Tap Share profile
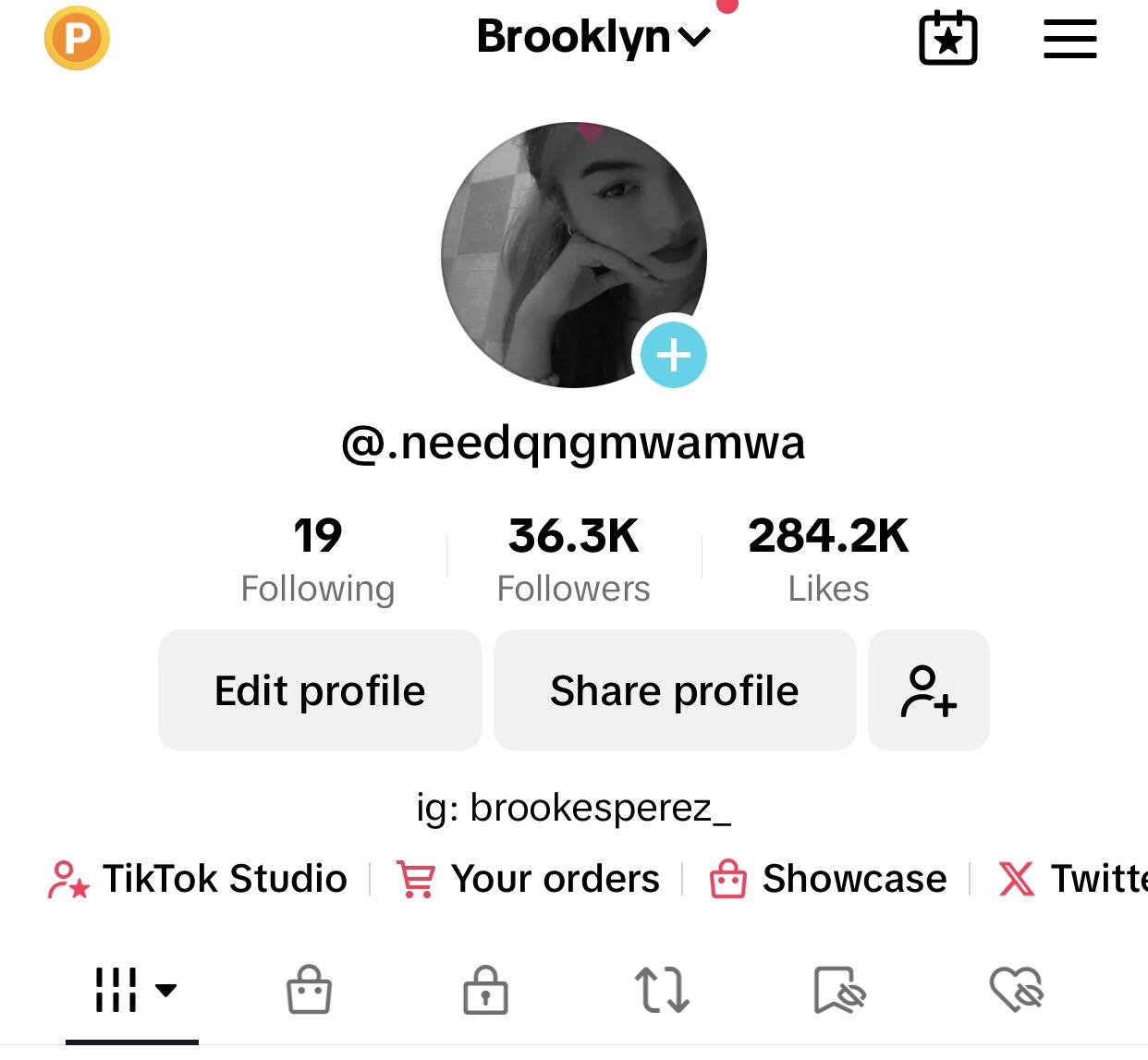This screenshot has height=1060, width=1148. coord(674,690)
